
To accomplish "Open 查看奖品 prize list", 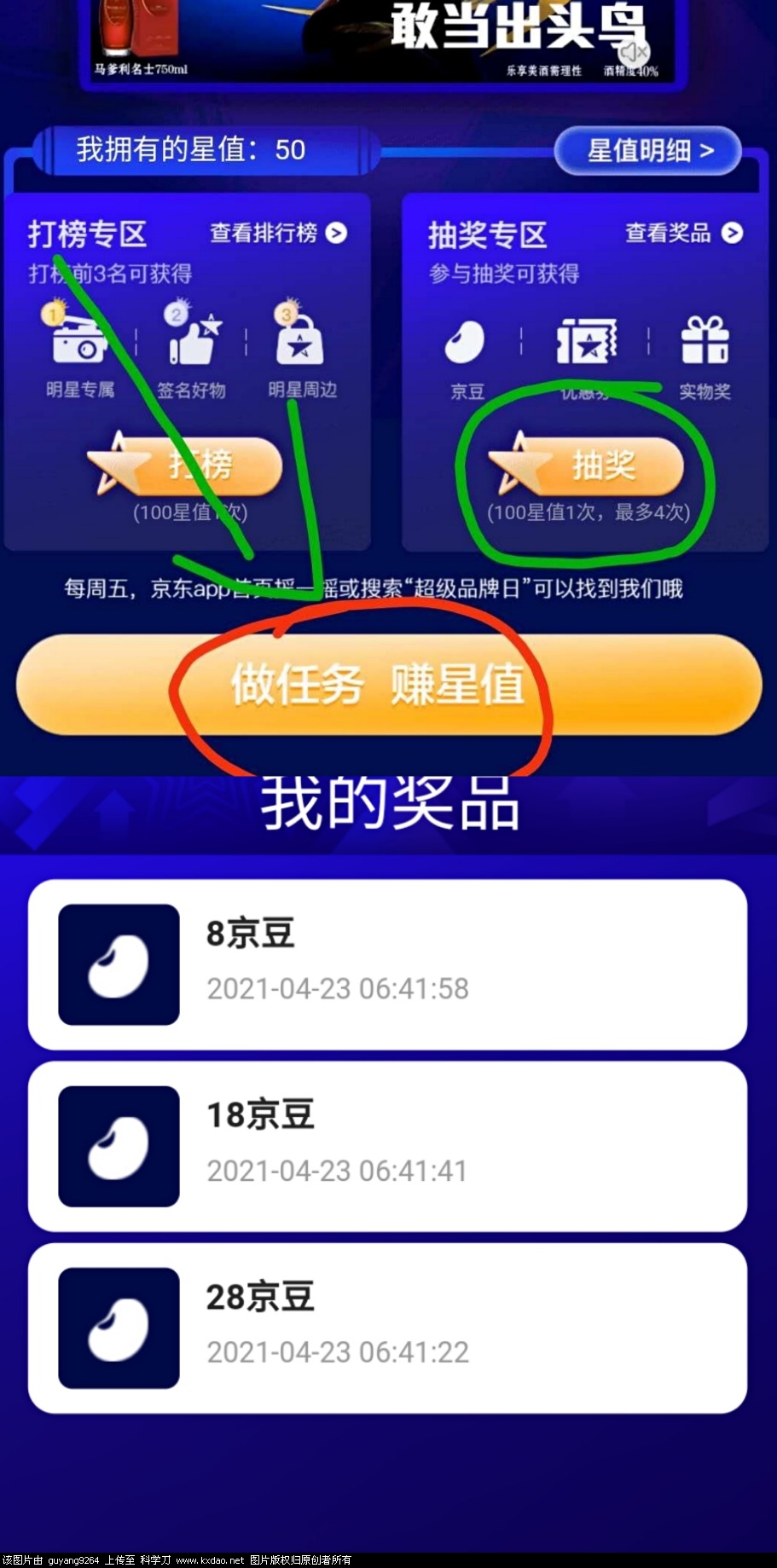I will (682, 233).
